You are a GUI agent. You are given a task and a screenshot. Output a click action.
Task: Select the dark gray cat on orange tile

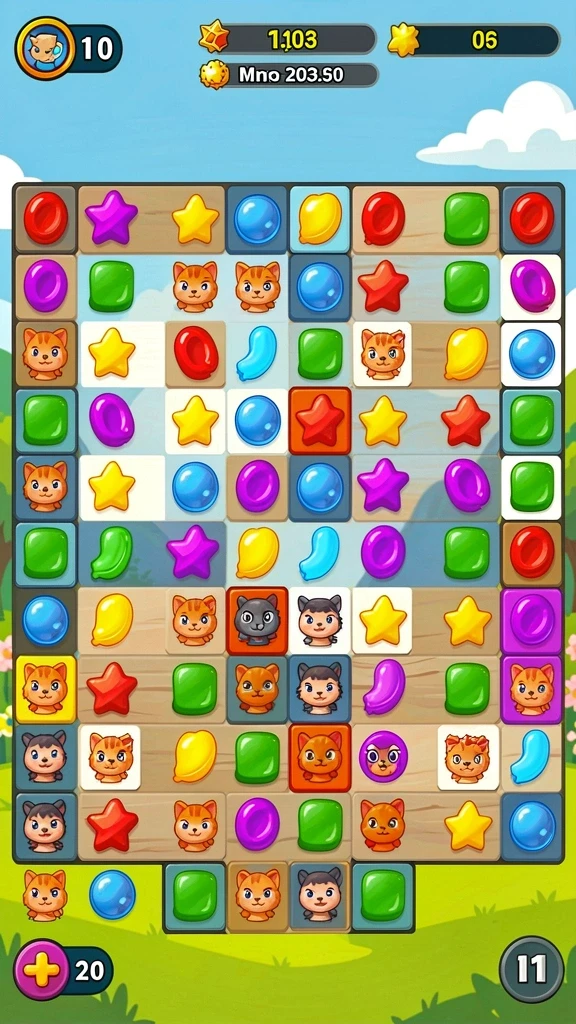coord(257,620)
